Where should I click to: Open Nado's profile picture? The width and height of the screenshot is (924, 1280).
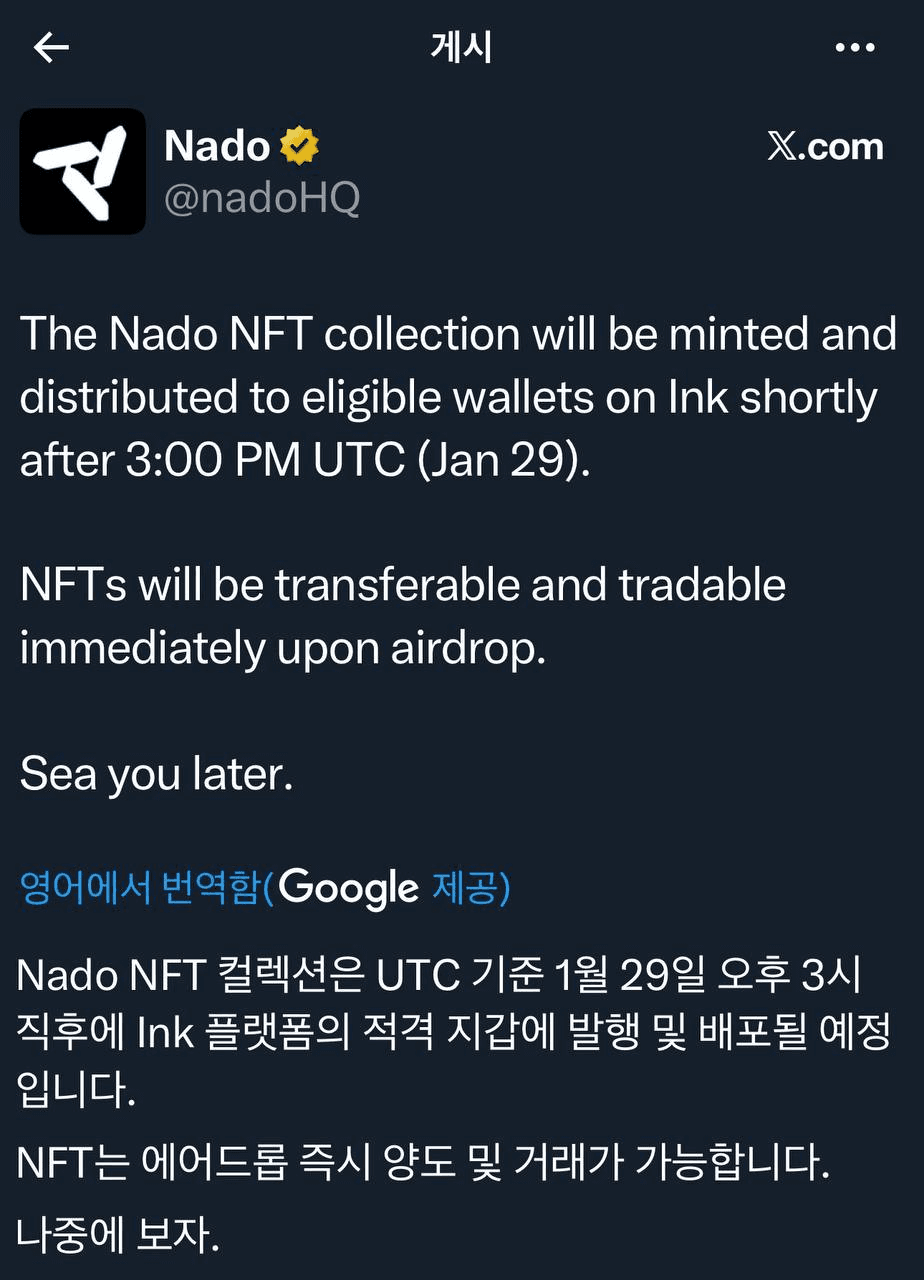click(x=83, y=171)
